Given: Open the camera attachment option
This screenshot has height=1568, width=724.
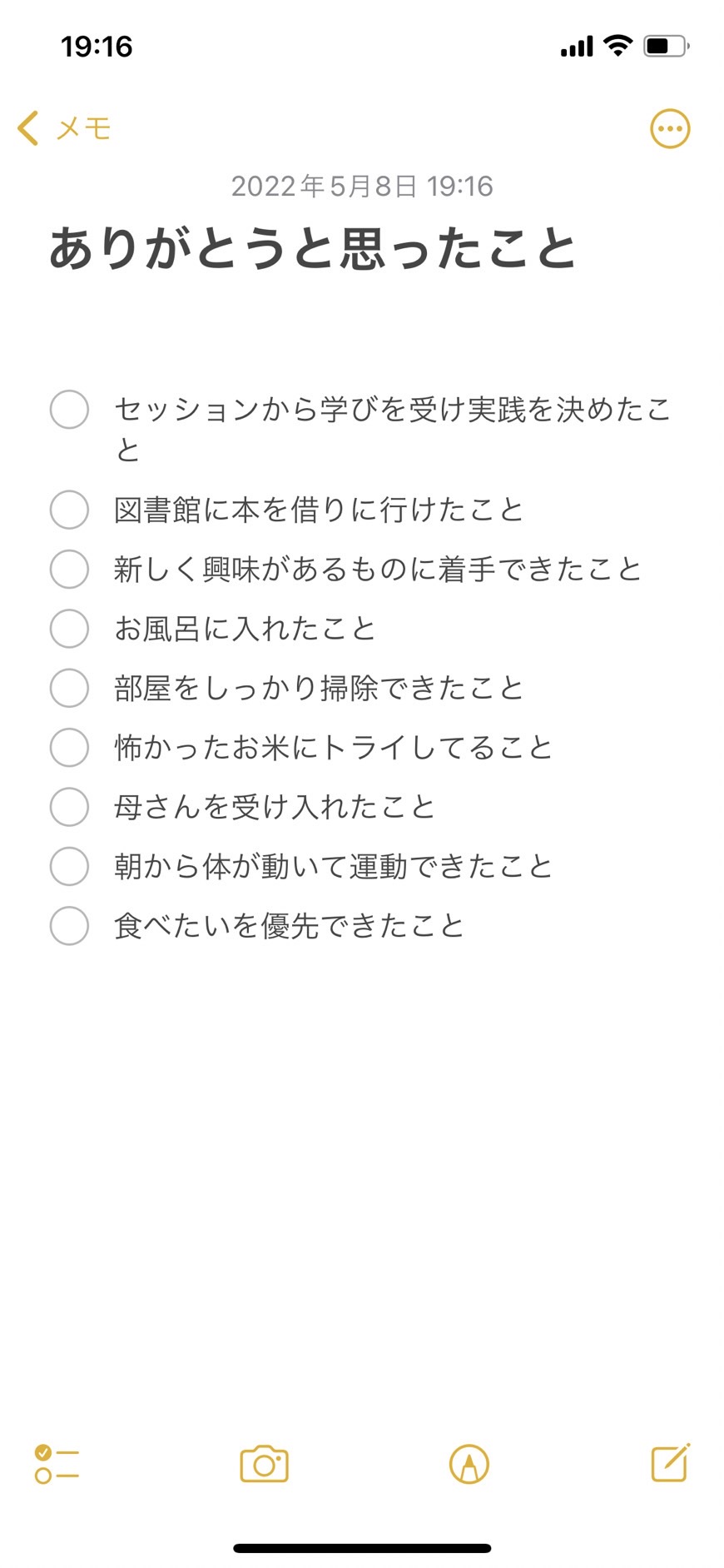Looking at the screenshot, I should 265,1464.
